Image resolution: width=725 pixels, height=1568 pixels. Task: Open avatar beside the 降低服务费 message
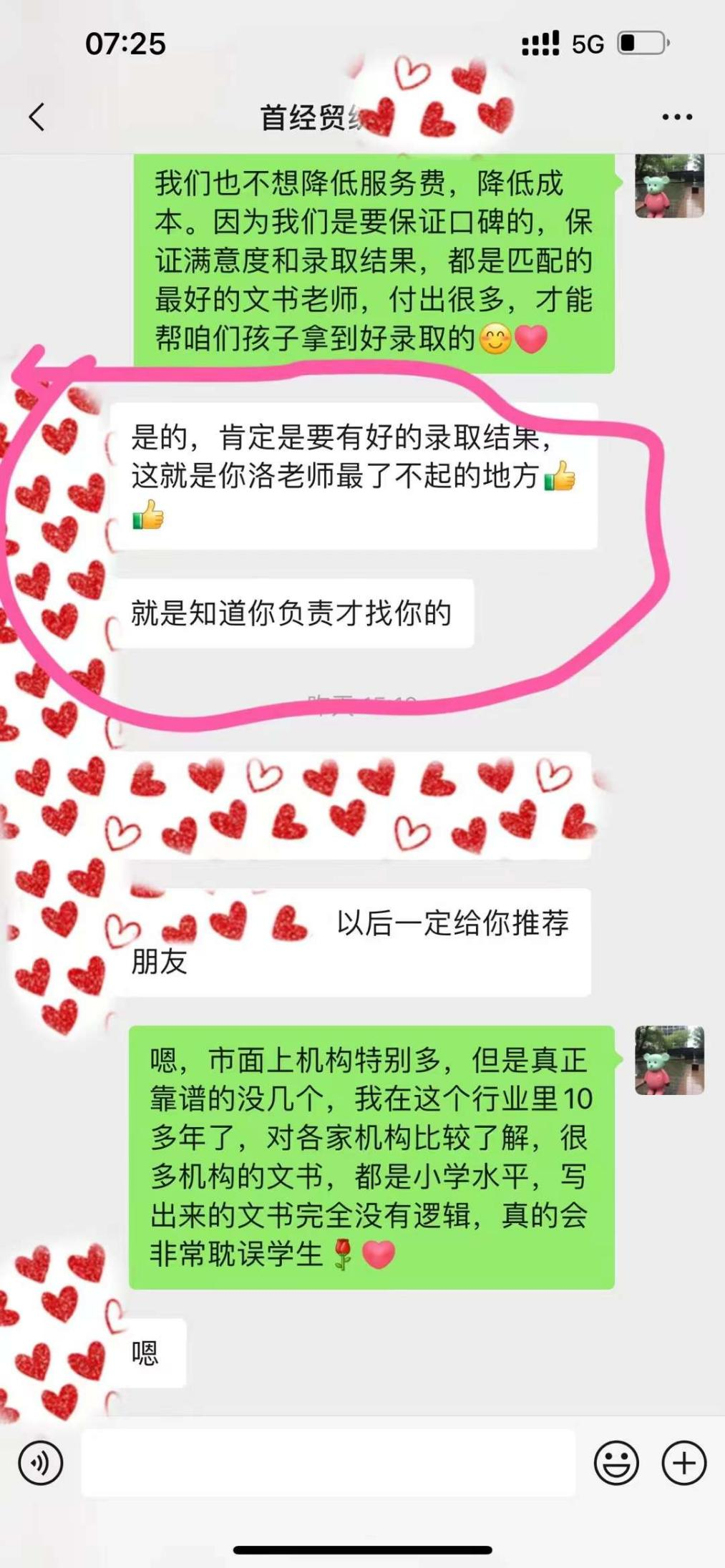(x=669, y=185)
